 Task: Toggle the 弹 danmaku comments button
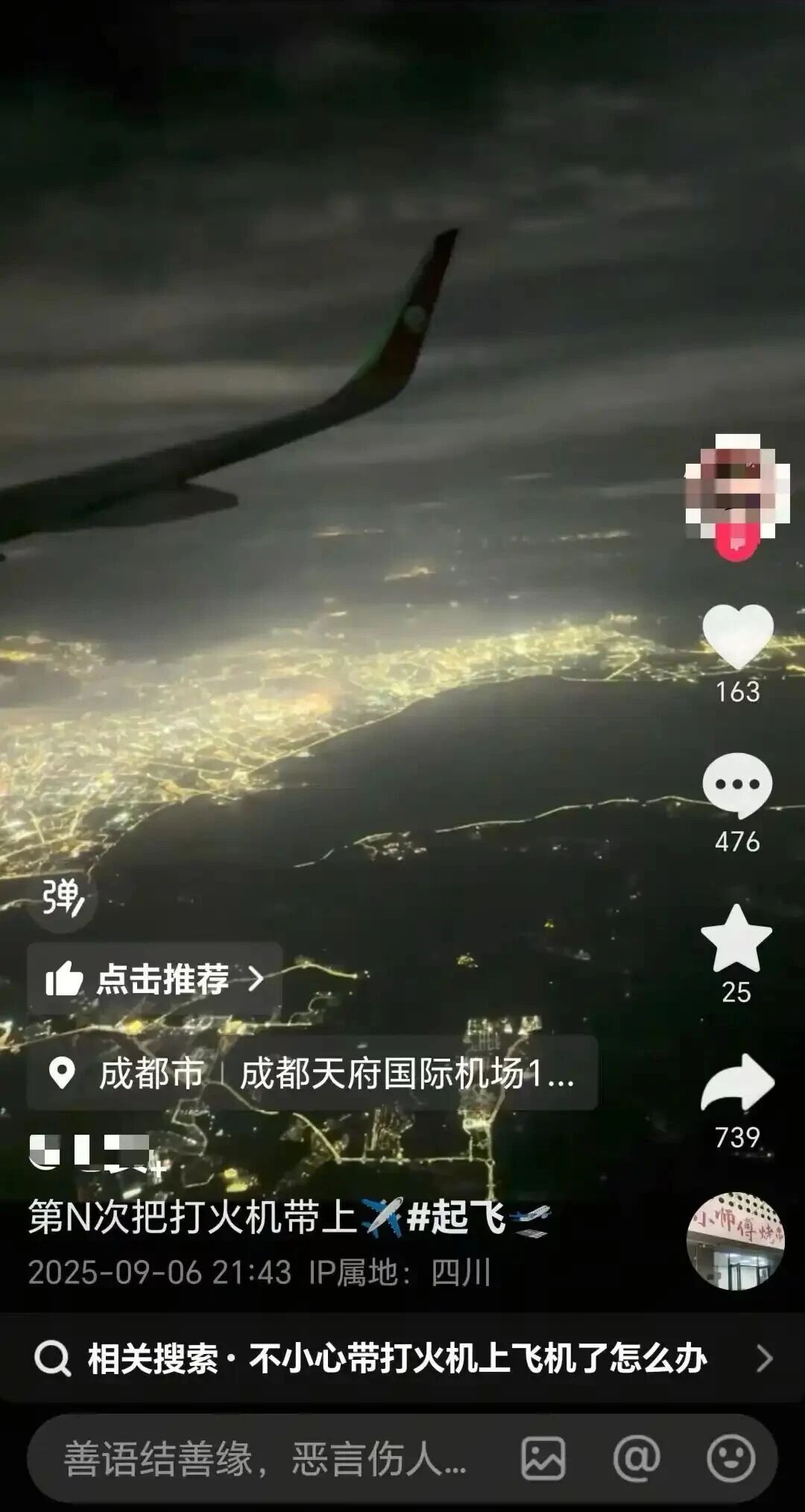63,898
